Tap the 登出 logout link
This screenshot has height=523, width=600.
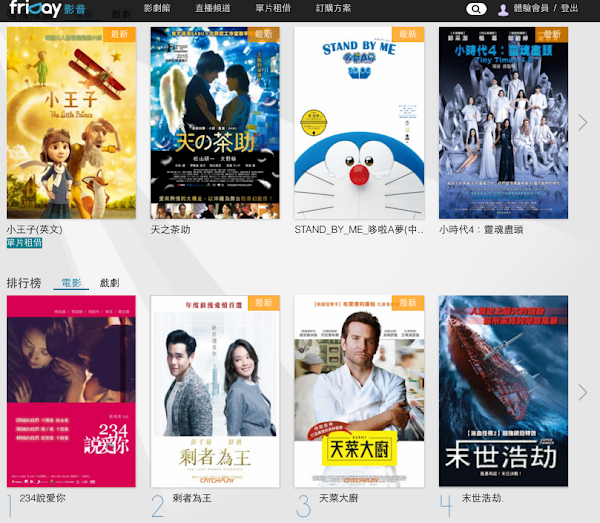click(x=569, y=8)
